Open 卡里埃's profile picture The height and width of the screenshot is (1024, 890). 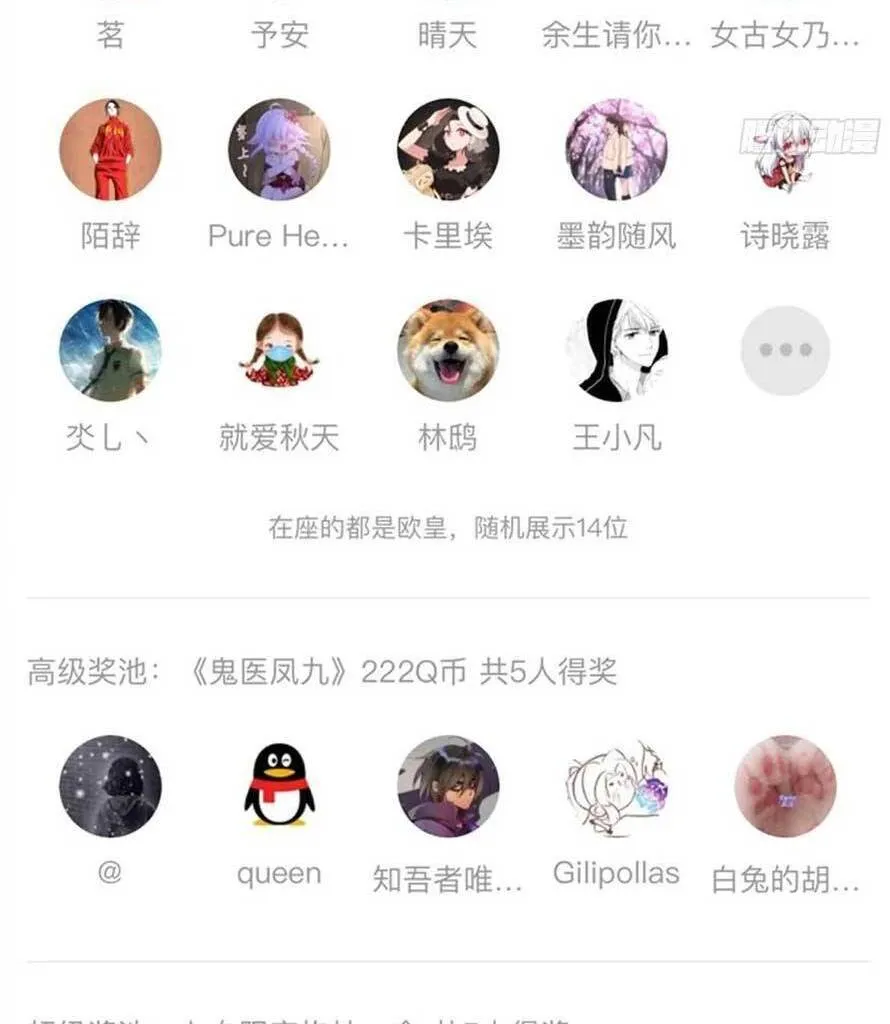click(x=447, y=150)
